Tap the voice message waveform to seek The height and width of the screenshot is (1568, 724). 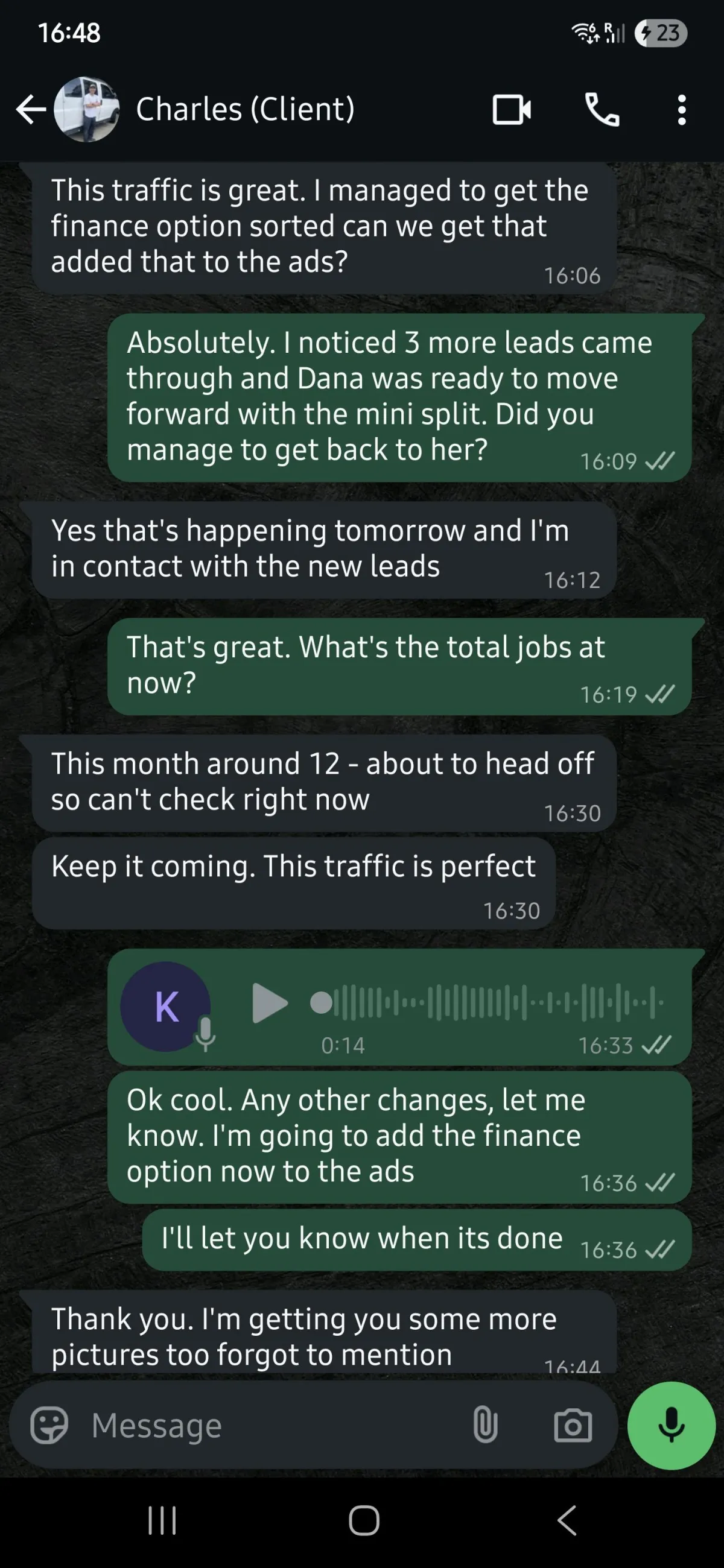tap(487, 1002)
